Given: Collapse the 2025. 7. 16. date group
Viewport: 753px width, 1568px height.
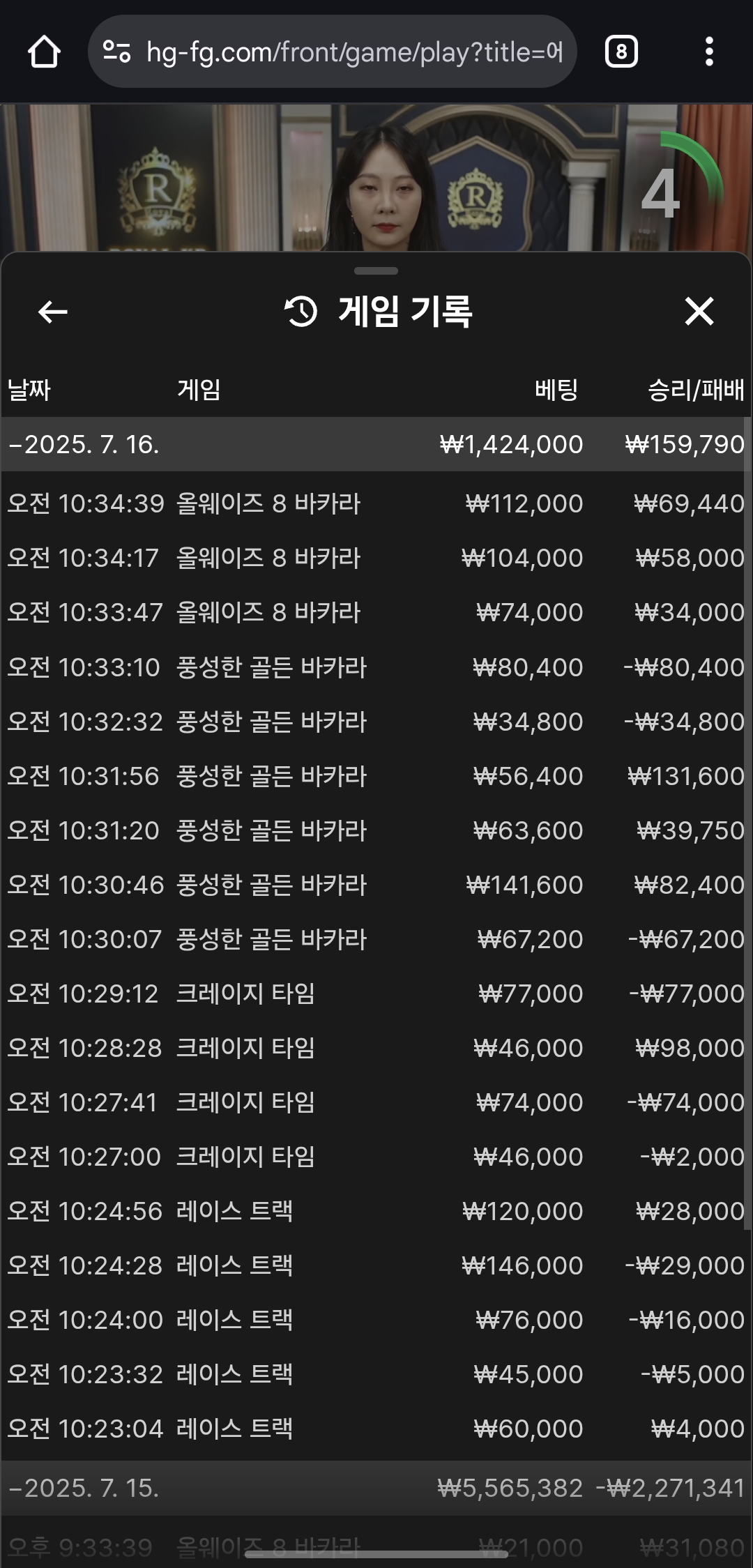Looking at the screenshot, I should tap(376, 444).
